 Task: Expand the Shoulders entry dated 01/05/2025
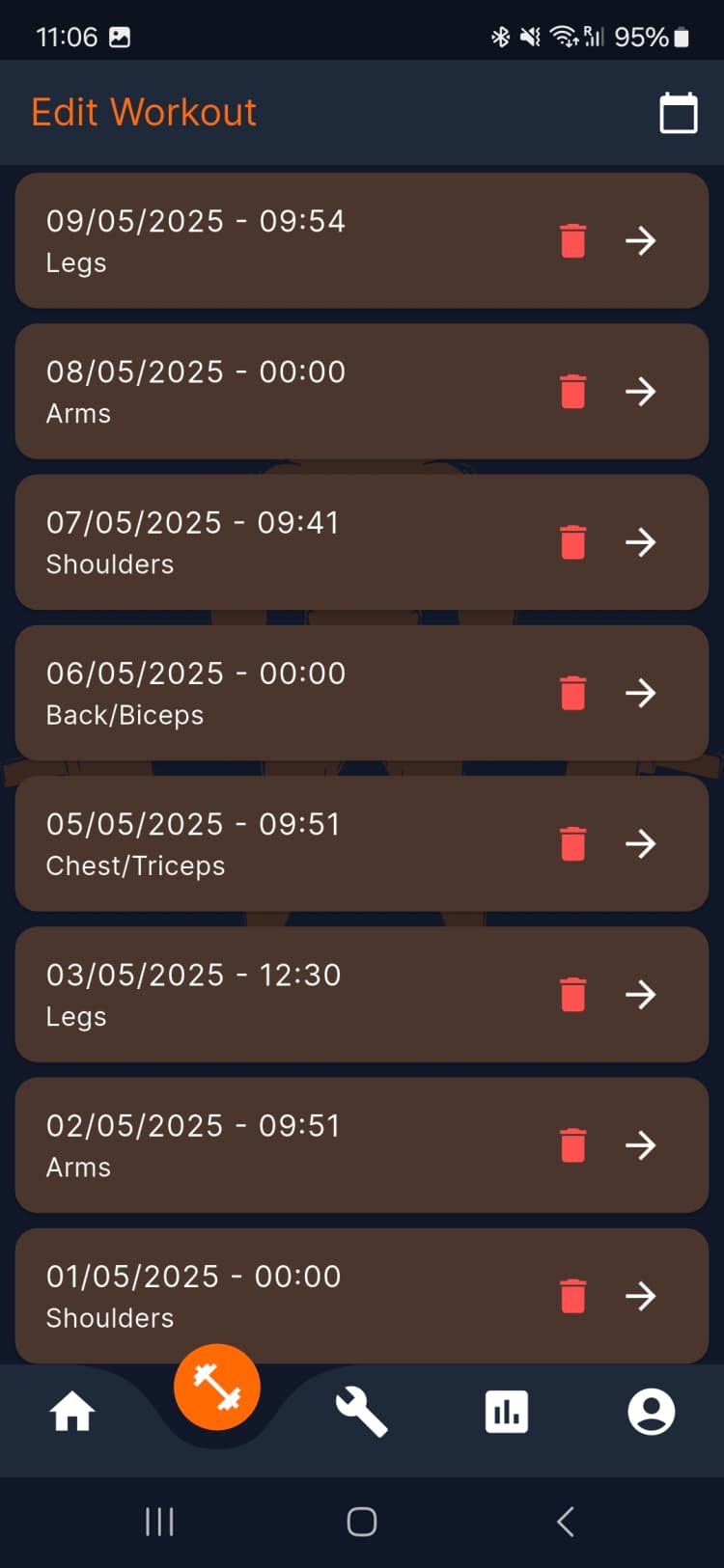click(x=641, y=1296)
